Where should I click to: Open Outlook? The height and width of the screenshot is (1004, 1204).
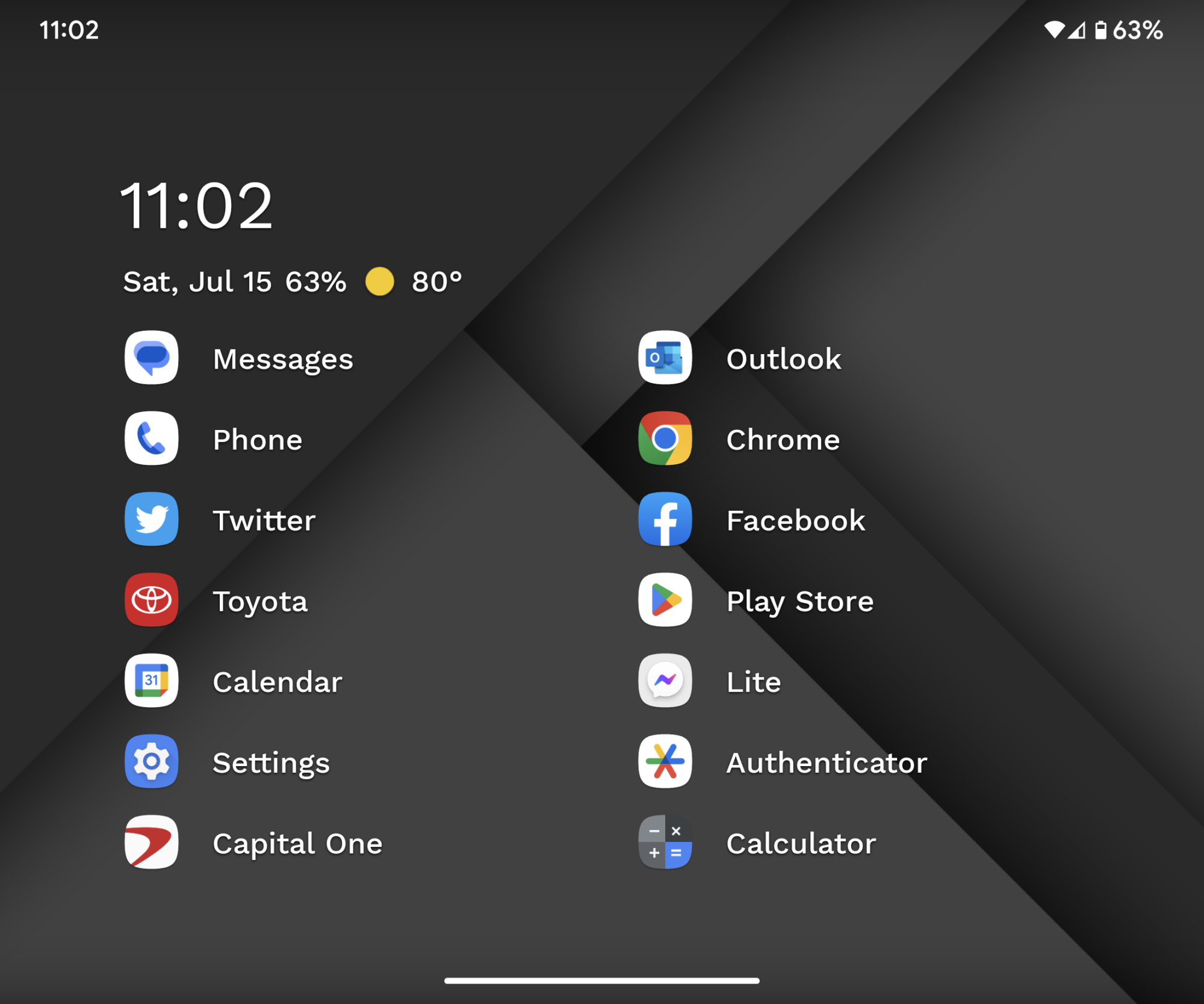pos(665,358)
